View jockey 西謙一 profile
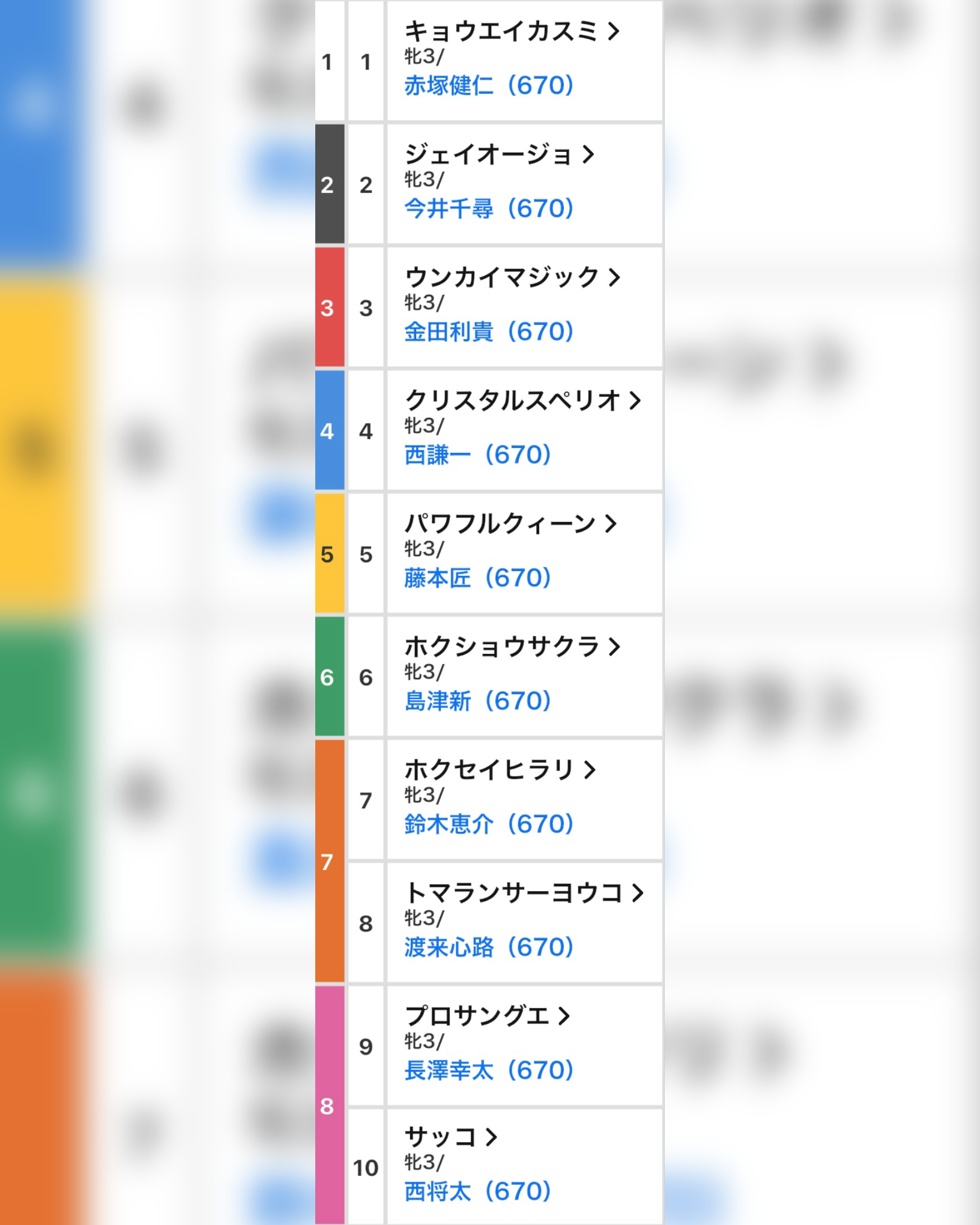Viewport: 980px width, 1225px height. click(x=477, y=455)
